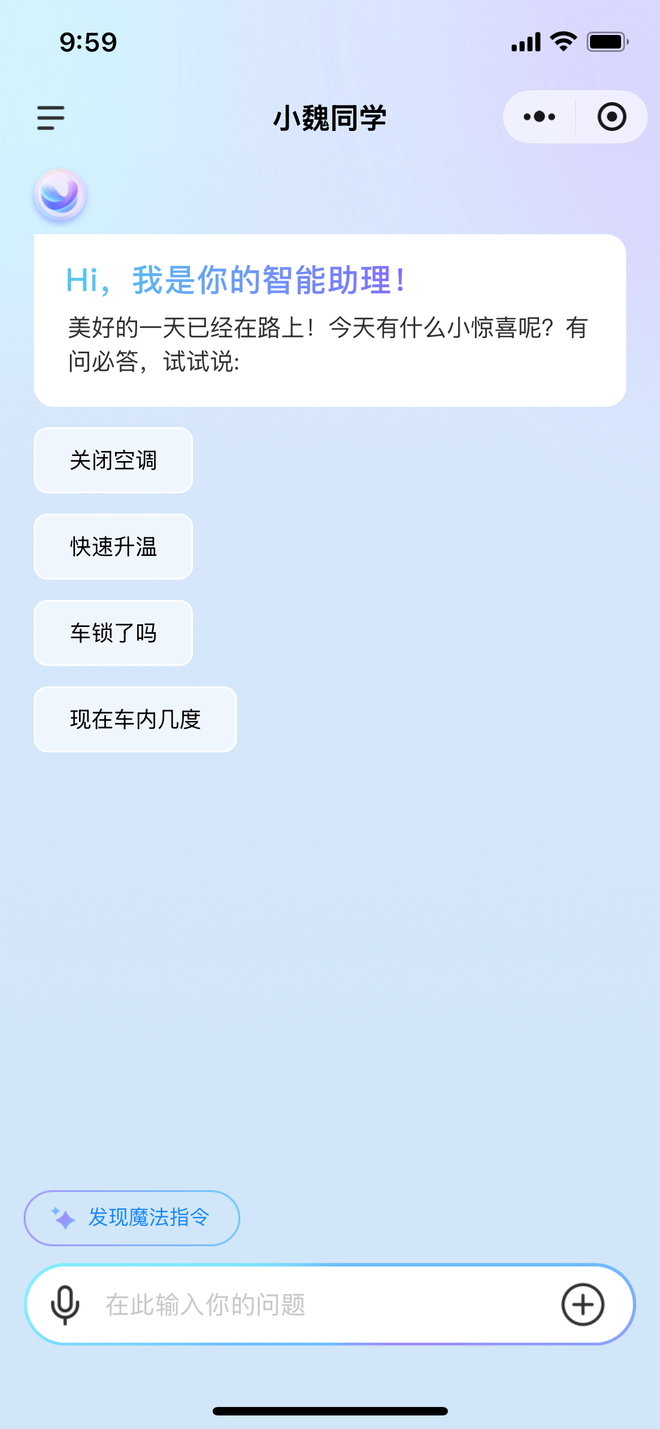The width and height of the screenshot is (660, 1429).
Task: Select the 关闭空调 suggestion chip
Action: (113, 461)
